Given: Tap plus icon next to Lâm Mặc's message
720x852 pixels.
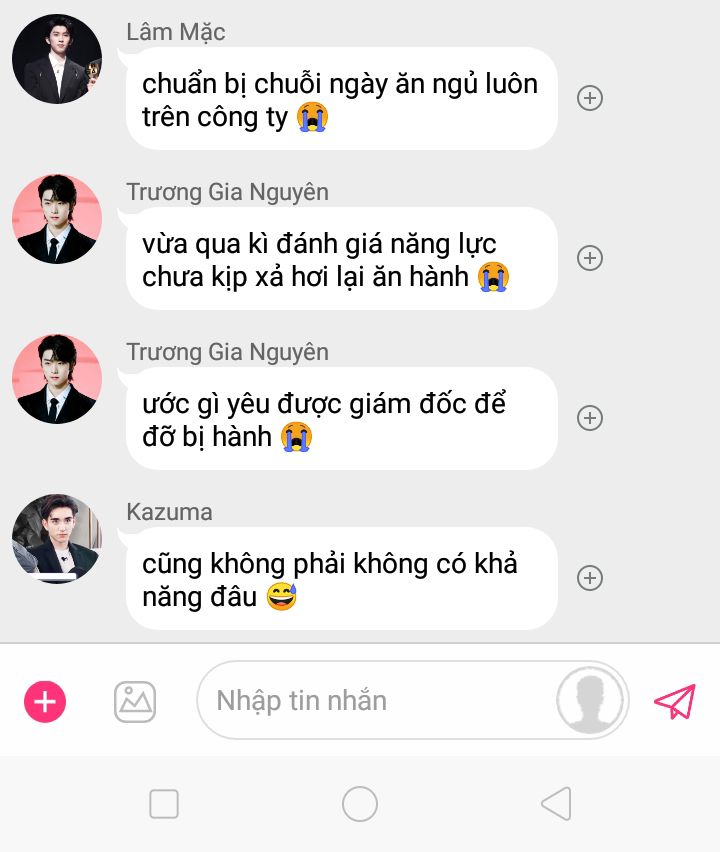Looking at the screenshot, I should click(590, 98).
